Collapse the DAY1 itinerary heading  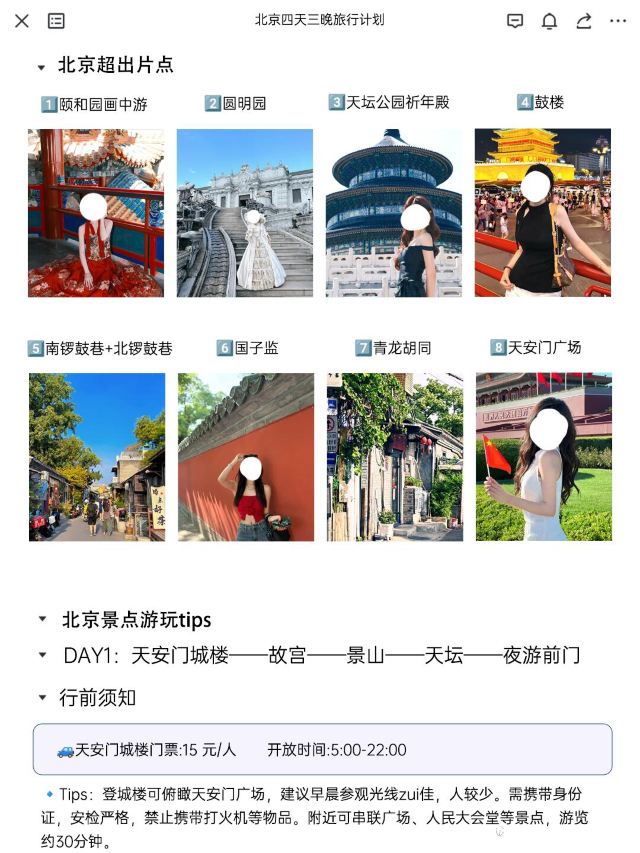pyautogui.click(x=42, y=656)
